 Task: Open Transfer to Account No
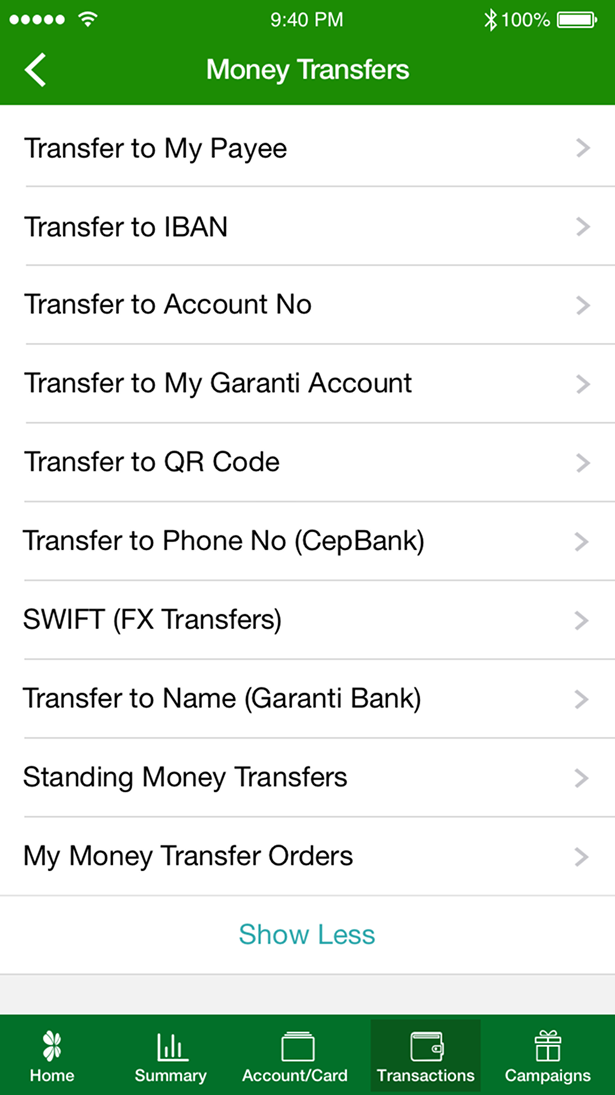(x=307, y=304)
